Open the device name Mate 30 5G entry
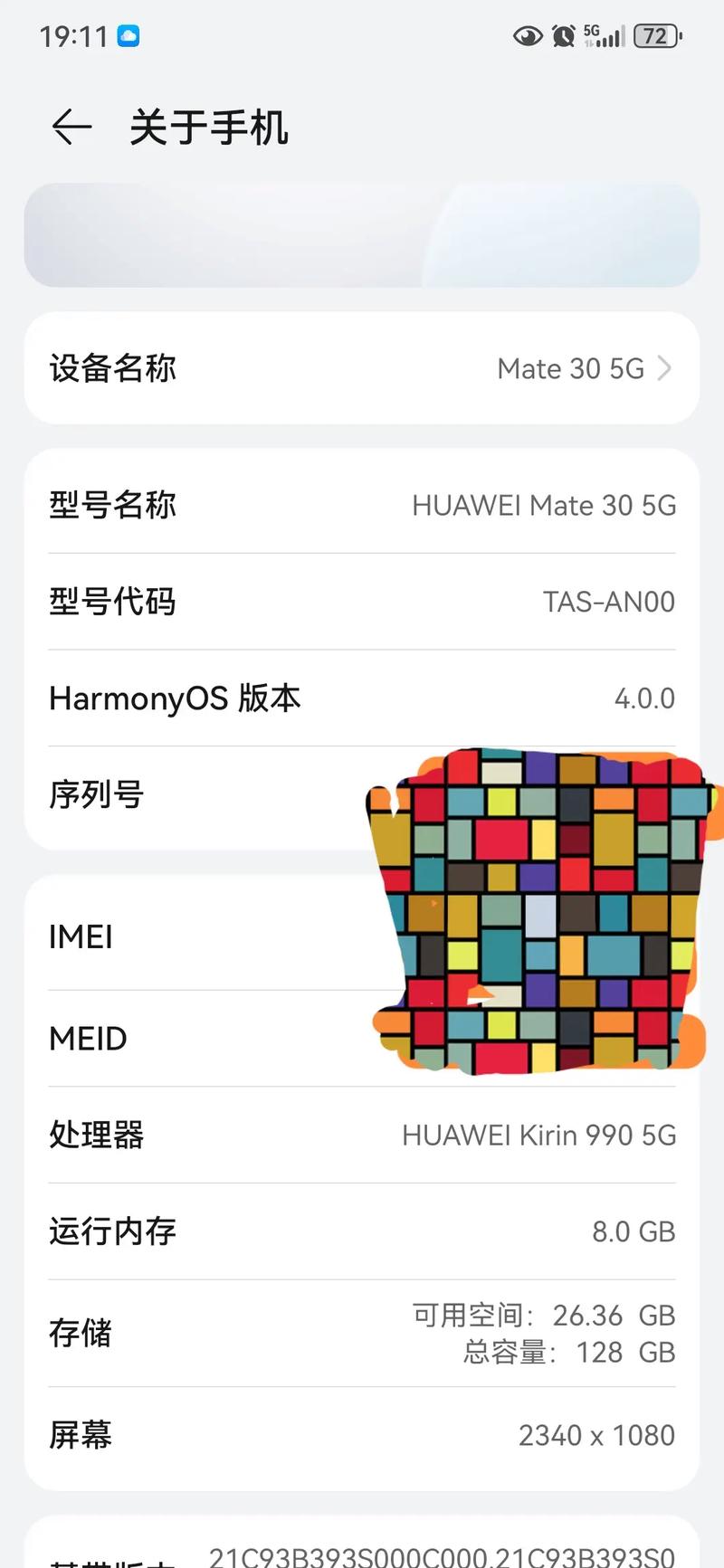Screen dimensions: 724x1568 coord(569,368)
